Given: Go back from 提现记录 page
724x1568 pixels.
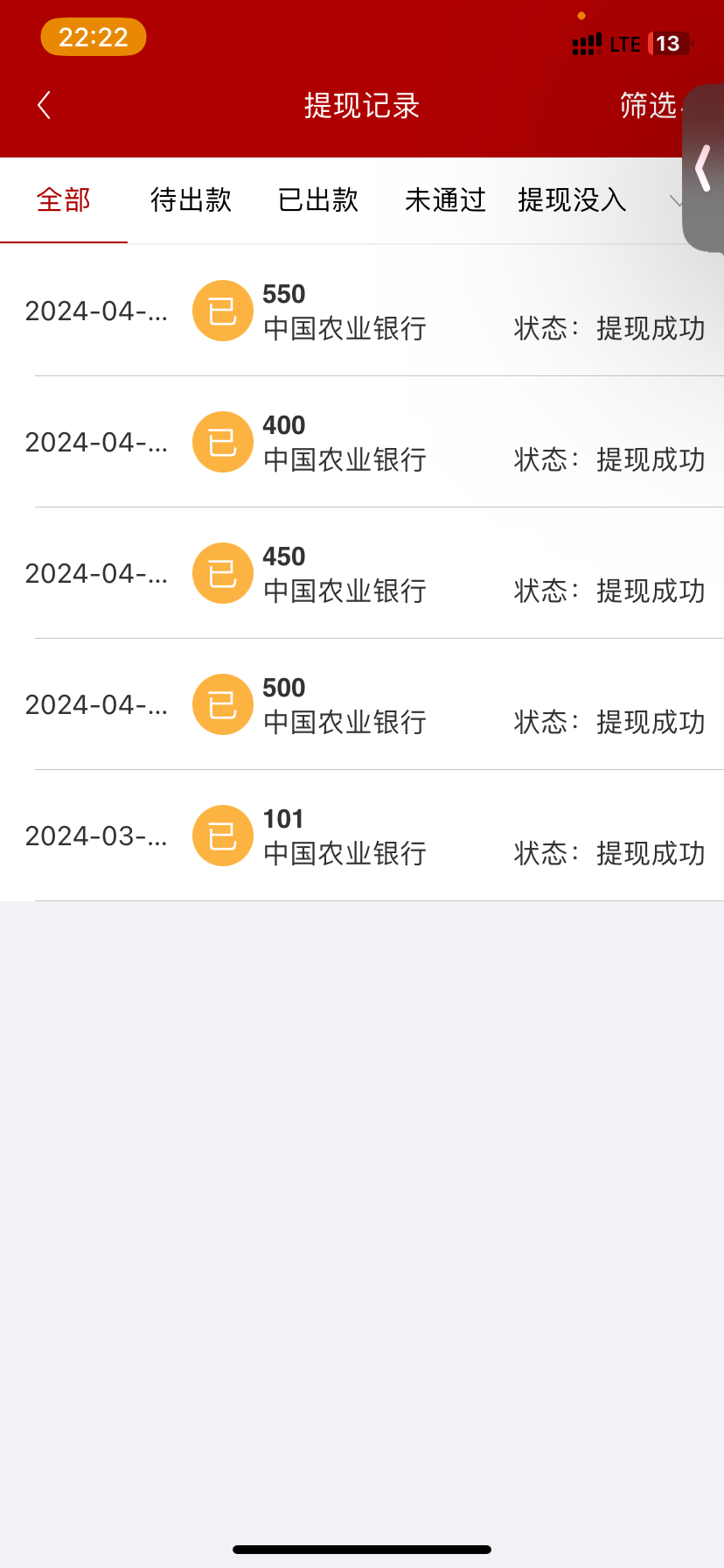Looking at the screenshot, I should [44, 106].
